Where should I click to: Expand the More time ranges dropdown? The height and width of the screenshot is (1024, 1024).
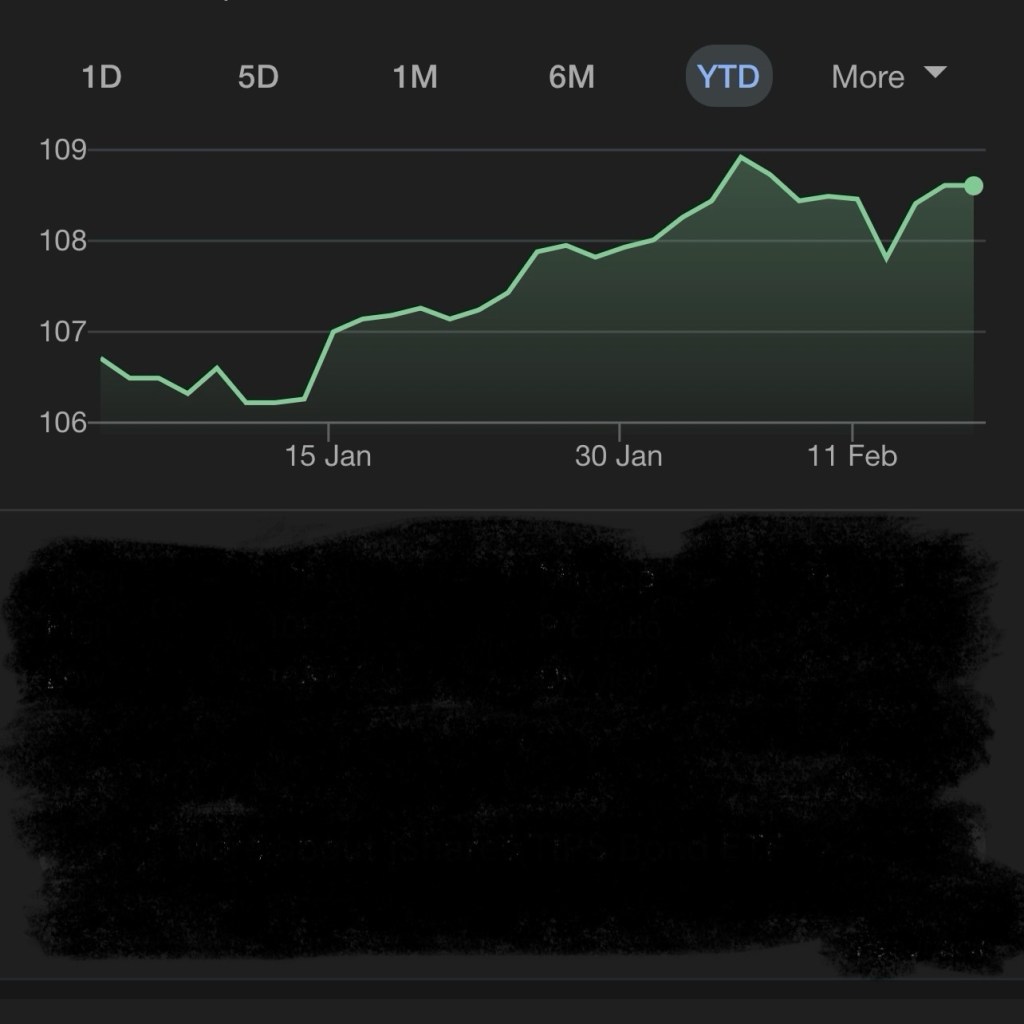click(888, 77)
